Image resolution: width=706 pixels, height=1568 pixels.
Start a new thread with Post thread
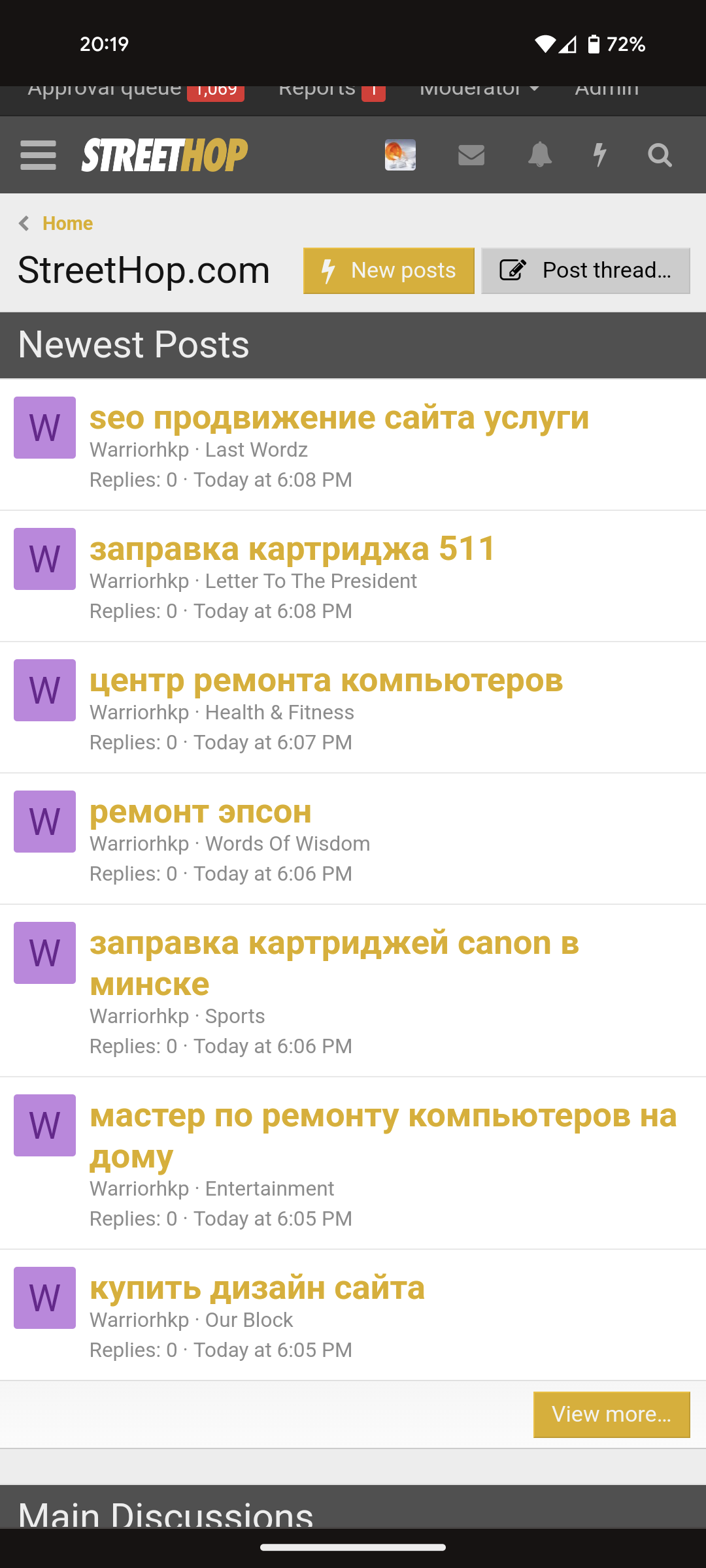pos(586,270)
